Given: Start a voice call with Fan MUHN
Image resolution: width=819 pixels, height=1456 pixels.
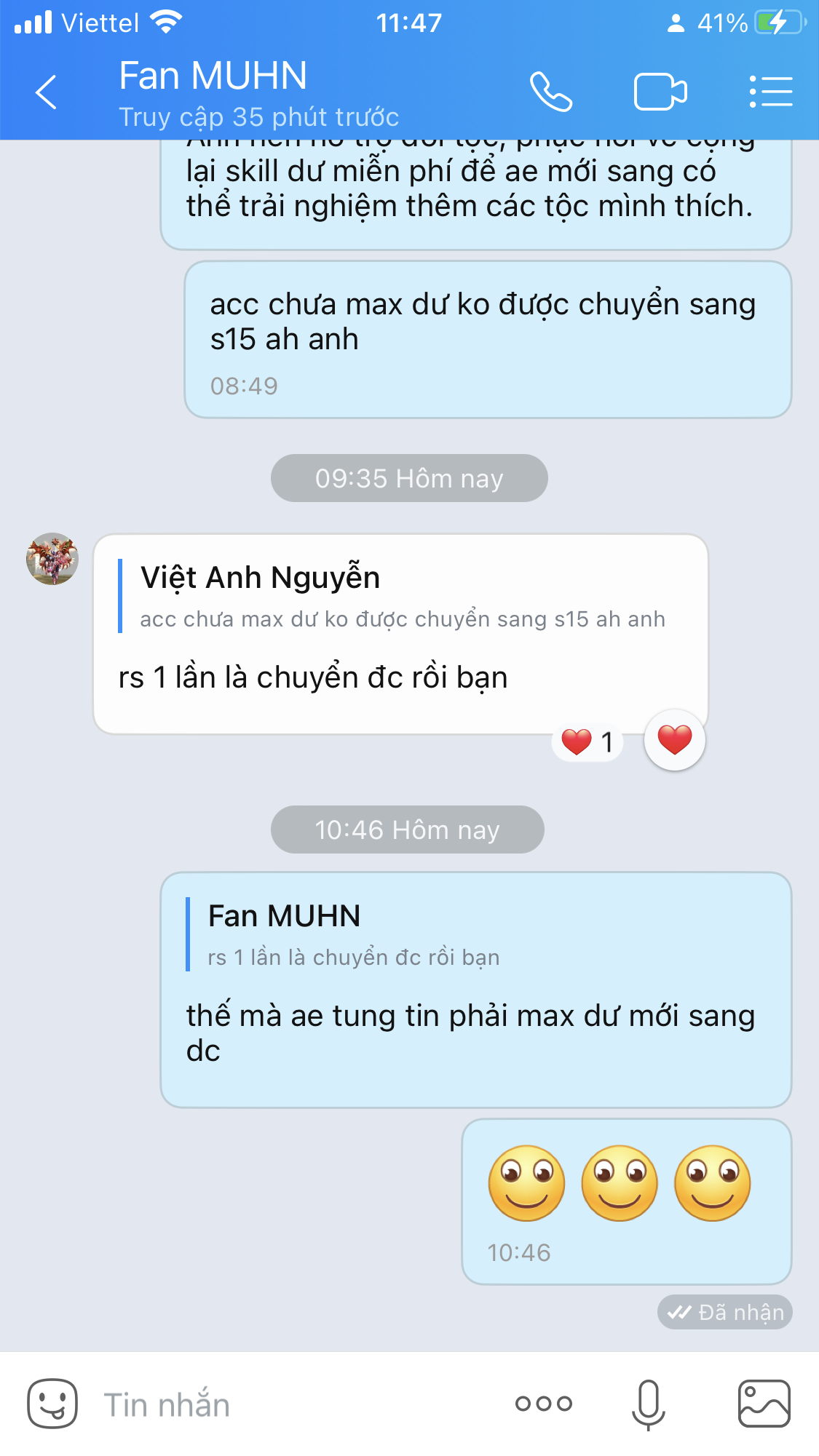Looking at the screenshot, I should (551, 92).
